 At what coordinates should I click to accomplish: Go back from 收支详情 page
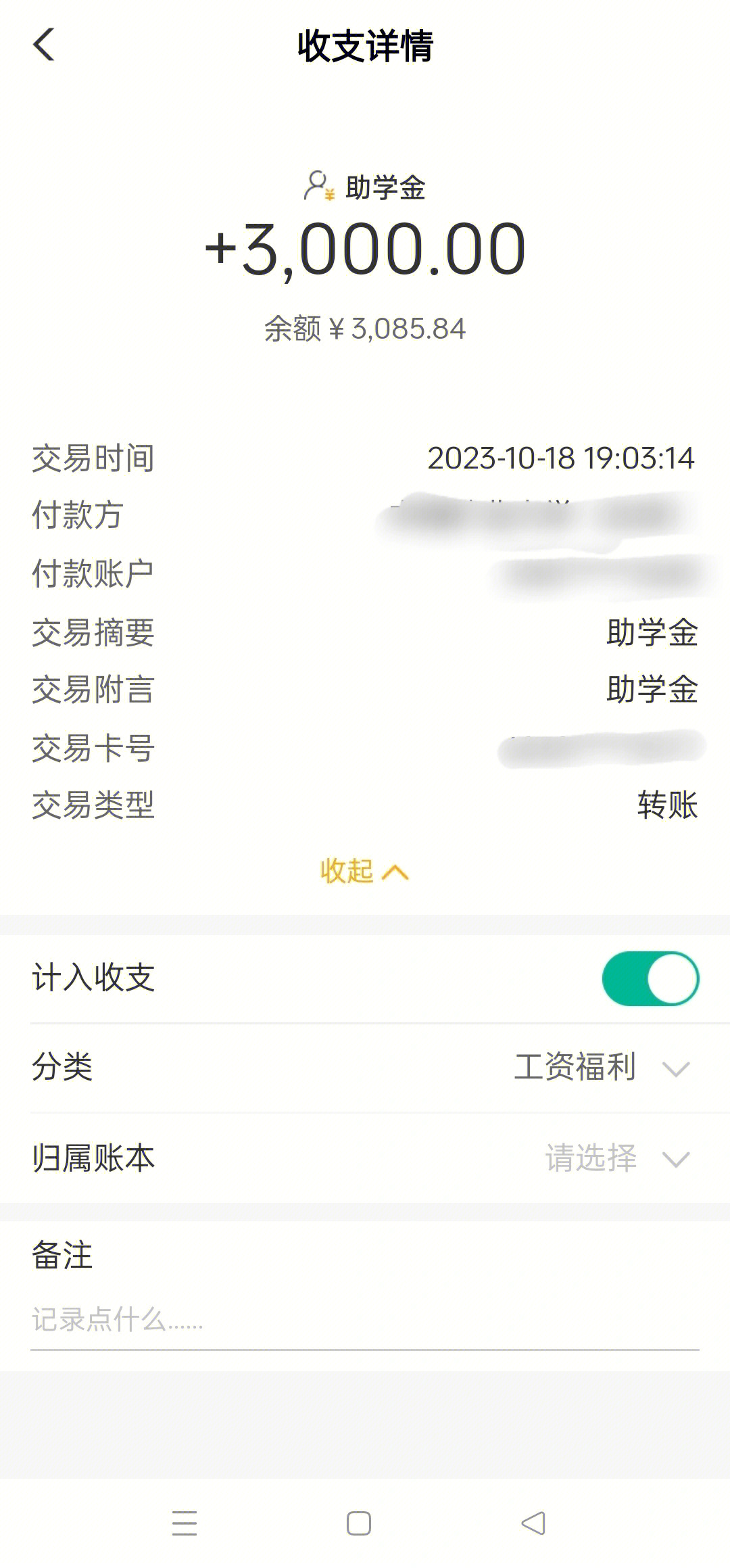44,46
